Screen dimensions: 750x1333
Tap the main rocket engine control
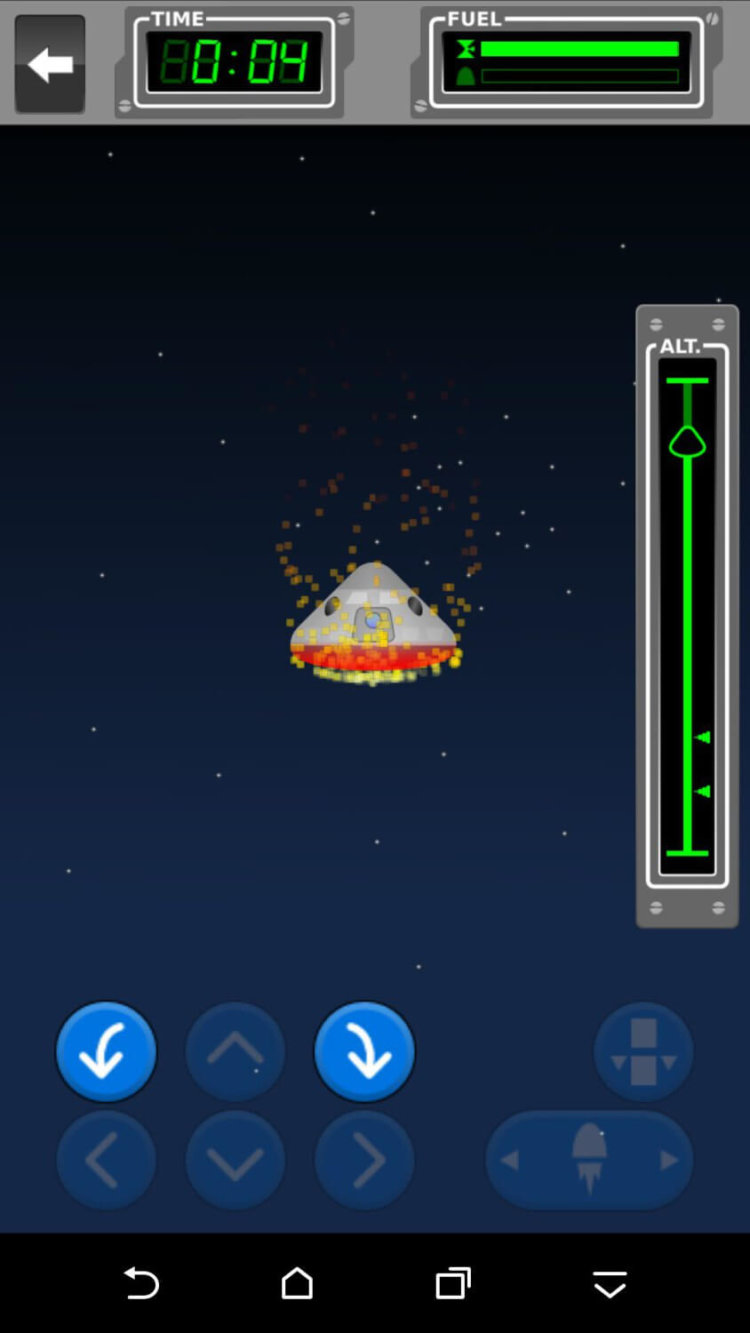click(589, 1160)
